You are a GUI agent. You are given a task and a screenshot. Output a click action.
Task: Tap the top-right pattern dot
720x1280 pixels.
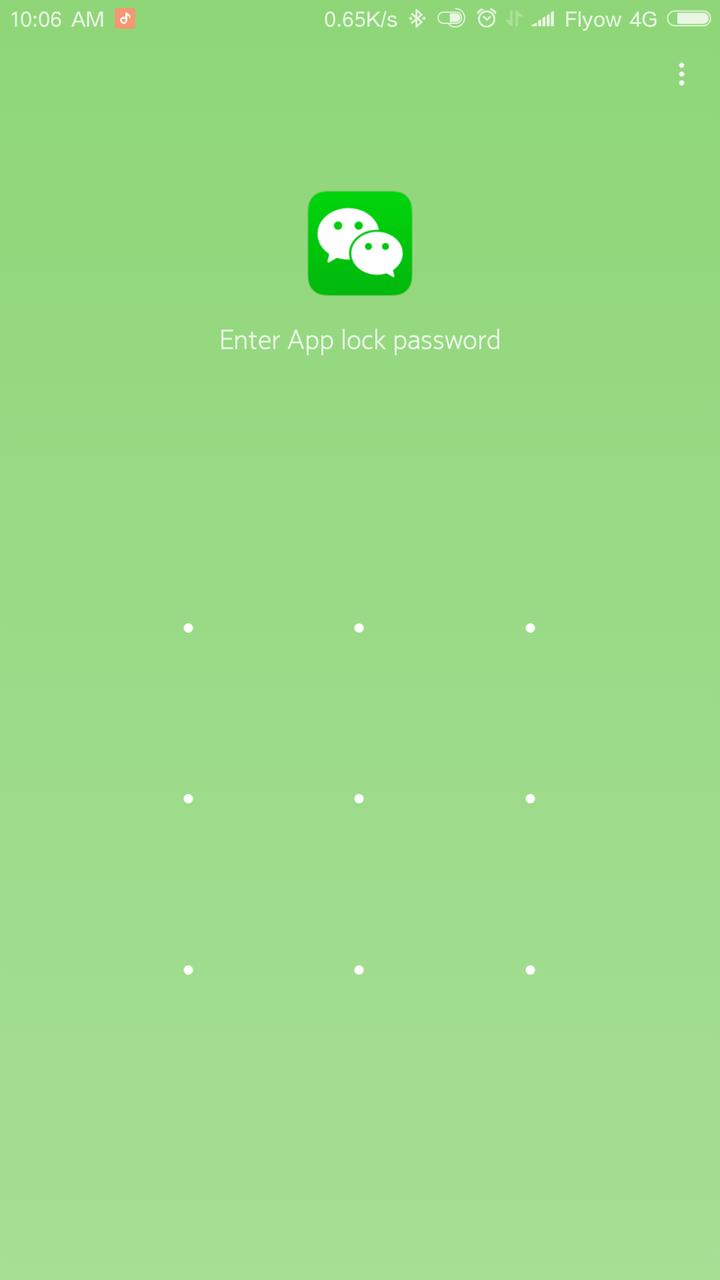tap(530, 628)
